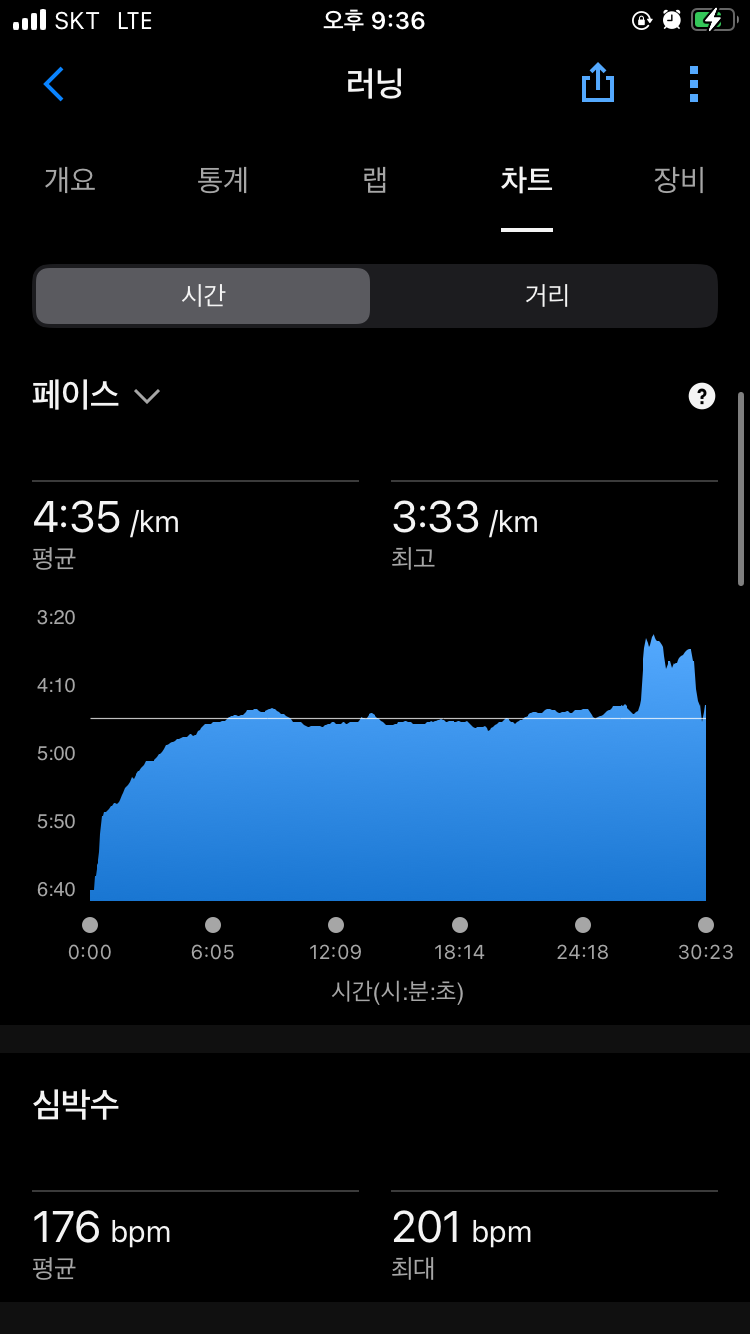Expand the 페이스 chart type dropdown
The height and width of the screenshot is (1334, 750).
click(96, 396)
